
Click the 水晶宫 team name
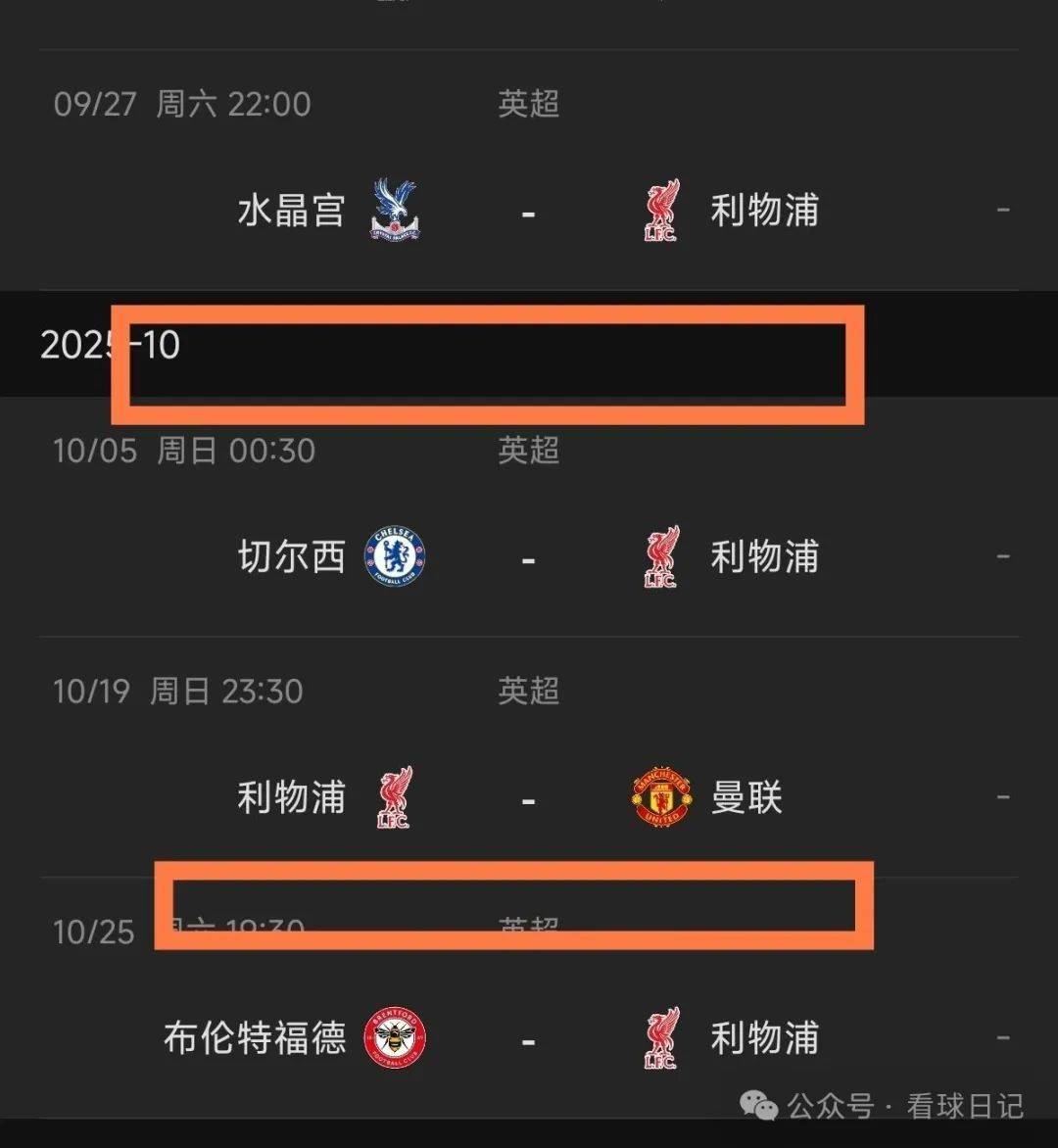click(291, 210)
